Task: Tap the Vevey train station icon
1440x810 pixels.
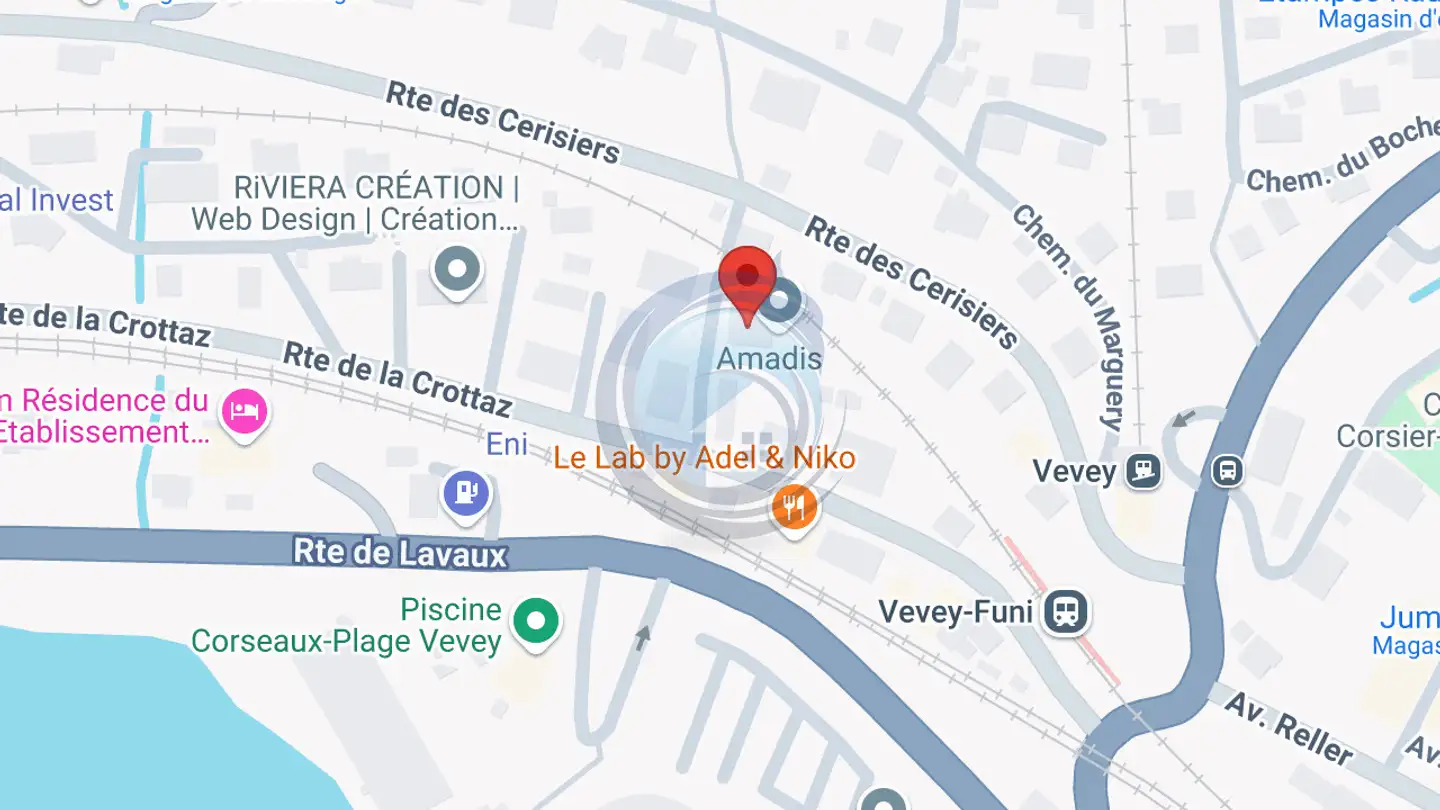Action: 1143,470
